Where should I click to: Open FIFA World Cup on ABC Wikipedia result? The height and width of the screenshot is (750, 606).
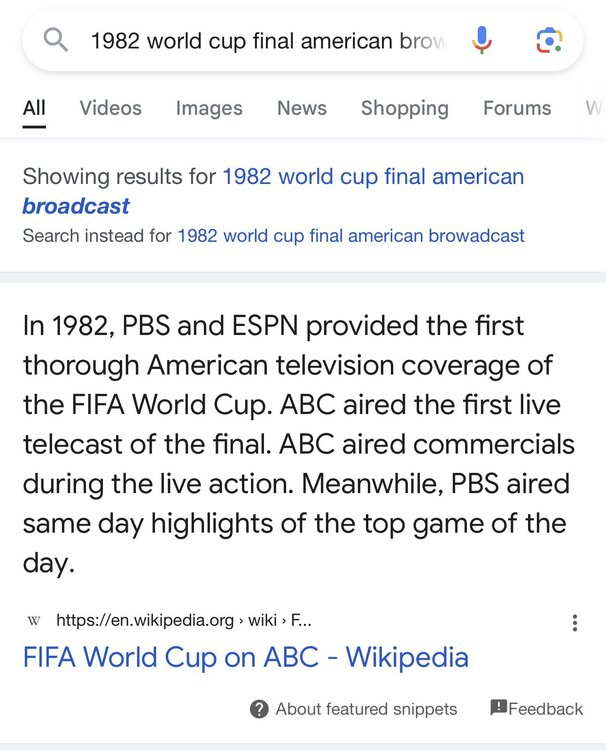(245, 657)
